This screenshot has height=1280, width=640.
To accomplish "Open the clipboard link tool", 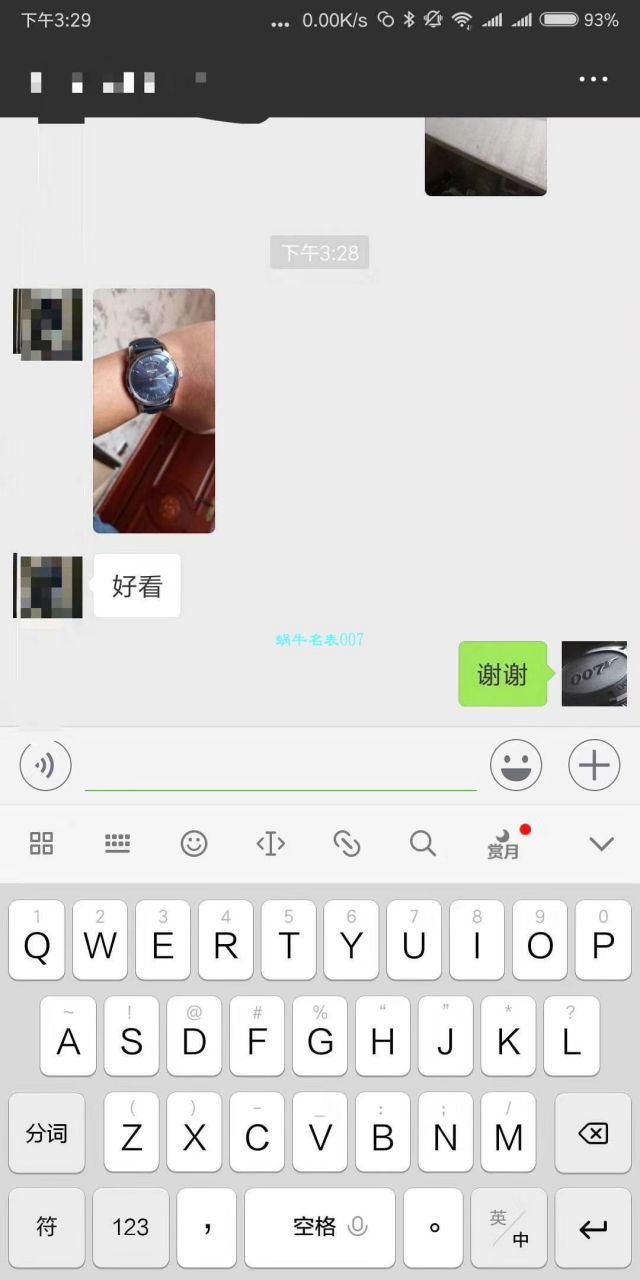I will (x=346, y=843).
